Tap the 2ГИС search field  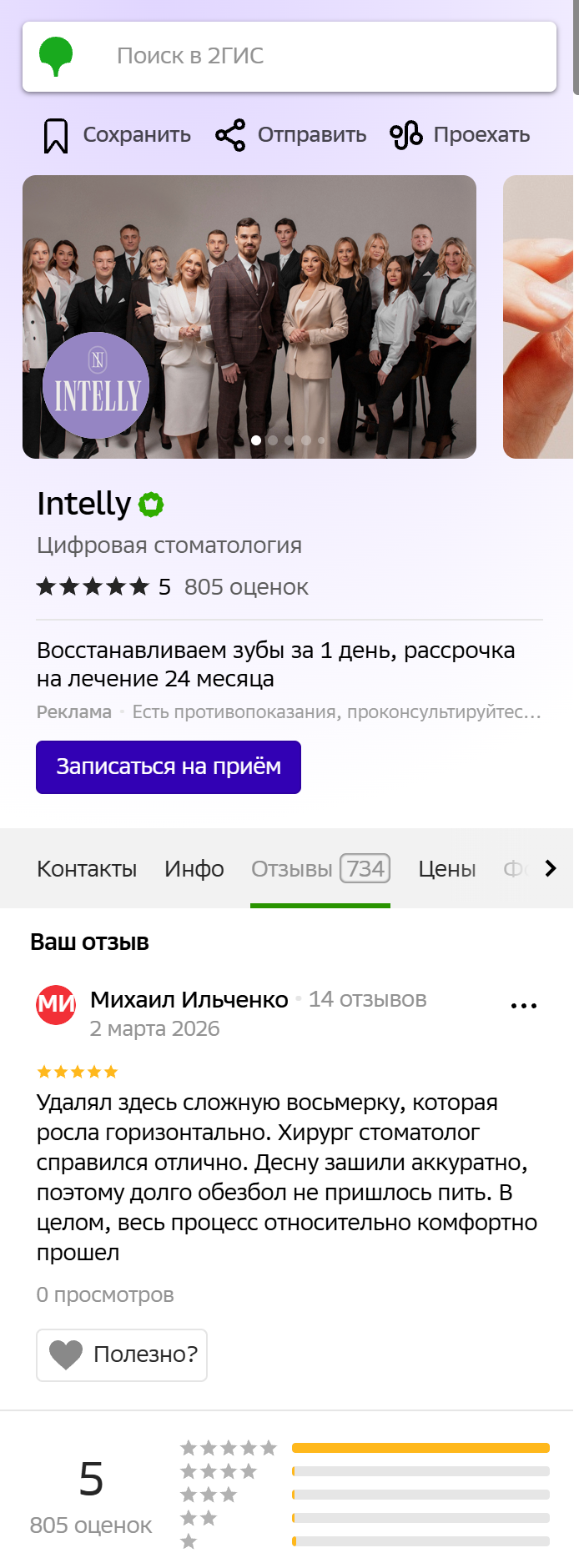(x=317, y=56)
